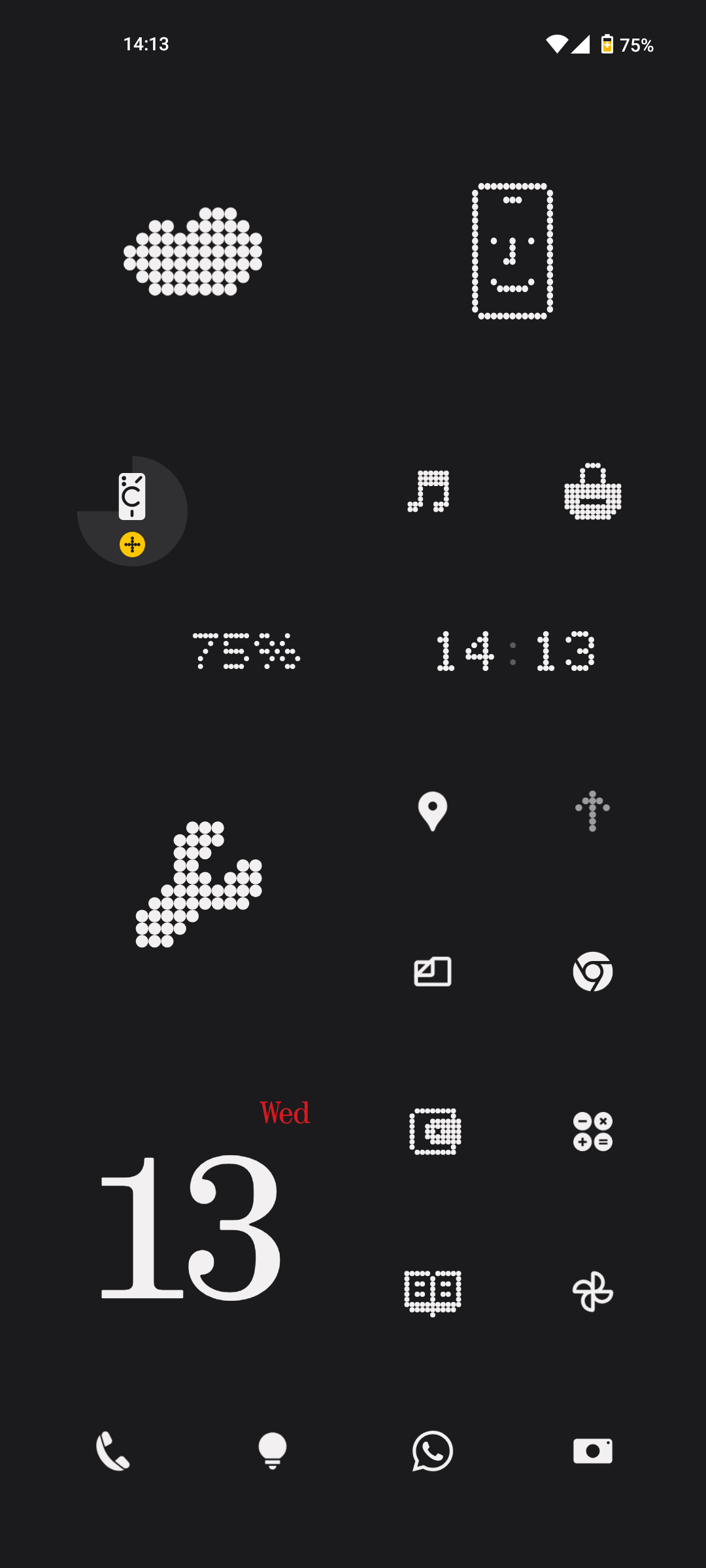Open the lightbulb app in the dock
The image size is (706, 1568).
coord(273,1451)
